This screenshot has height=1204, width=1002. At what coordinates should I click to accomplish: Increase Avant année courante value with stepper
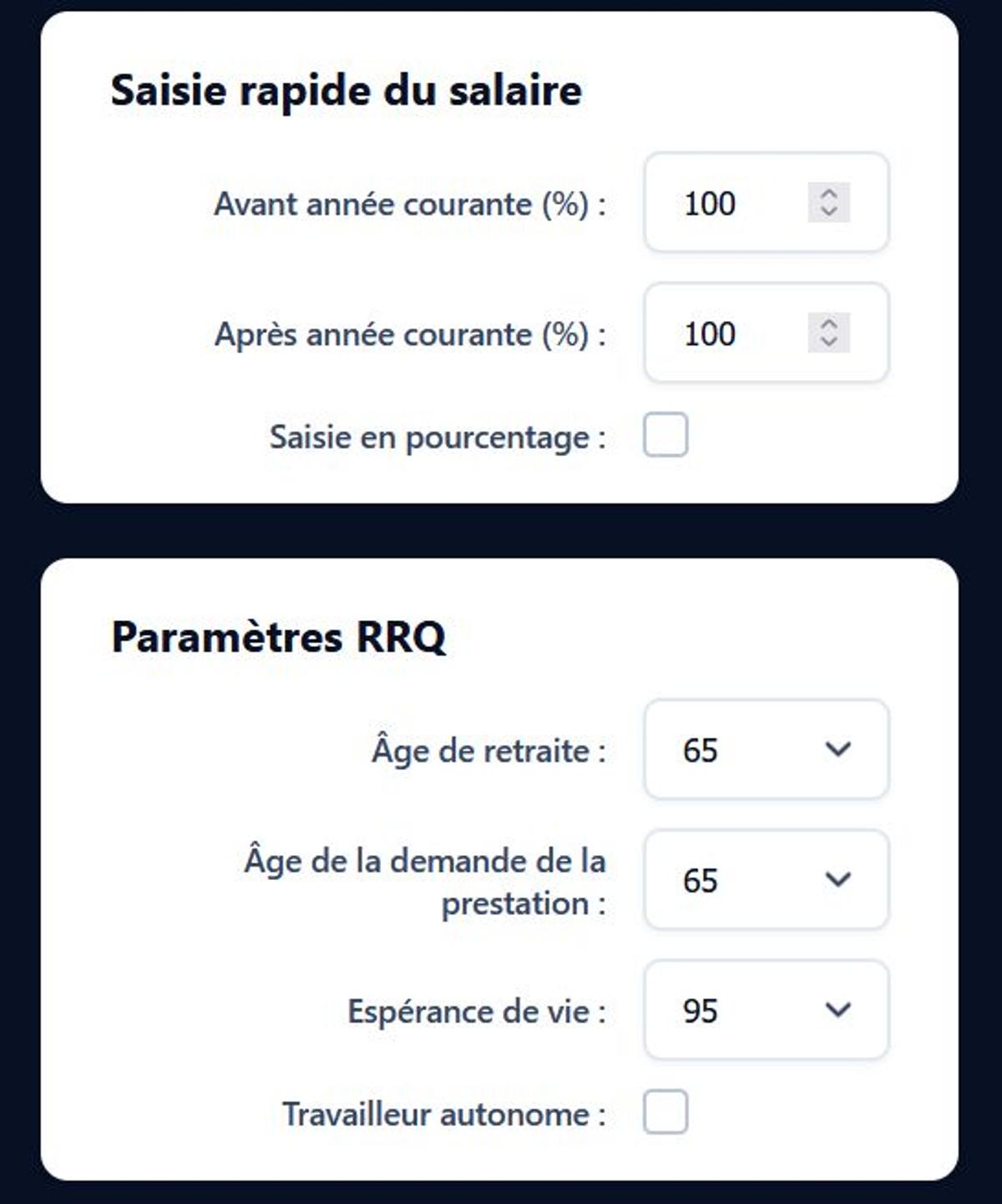[828, 194]
